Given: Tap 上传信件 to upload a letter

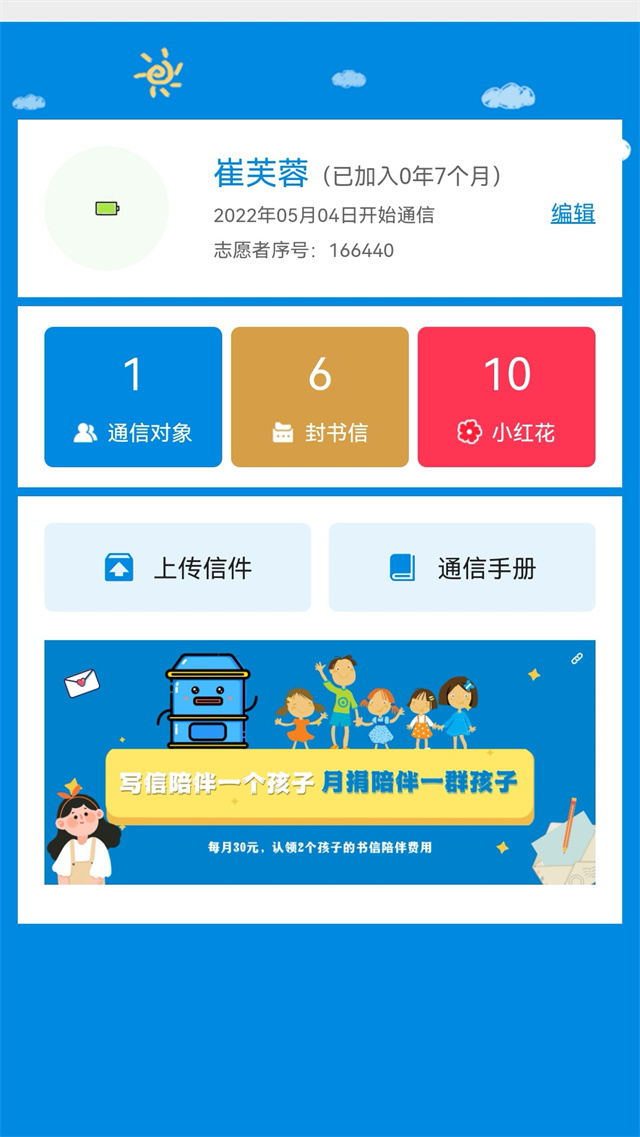Looking at the screenshot, I should tap(178, 567).
